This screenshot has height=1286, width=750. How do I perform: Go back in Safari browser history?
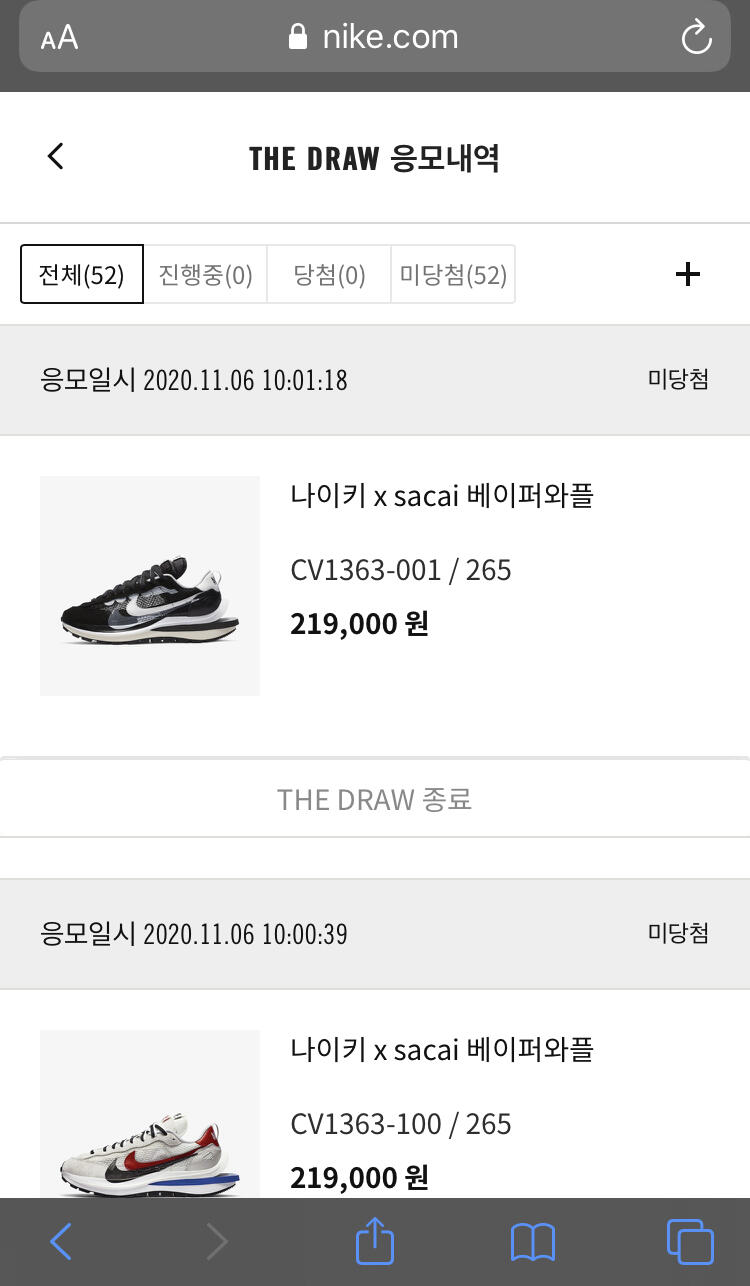61,1242
